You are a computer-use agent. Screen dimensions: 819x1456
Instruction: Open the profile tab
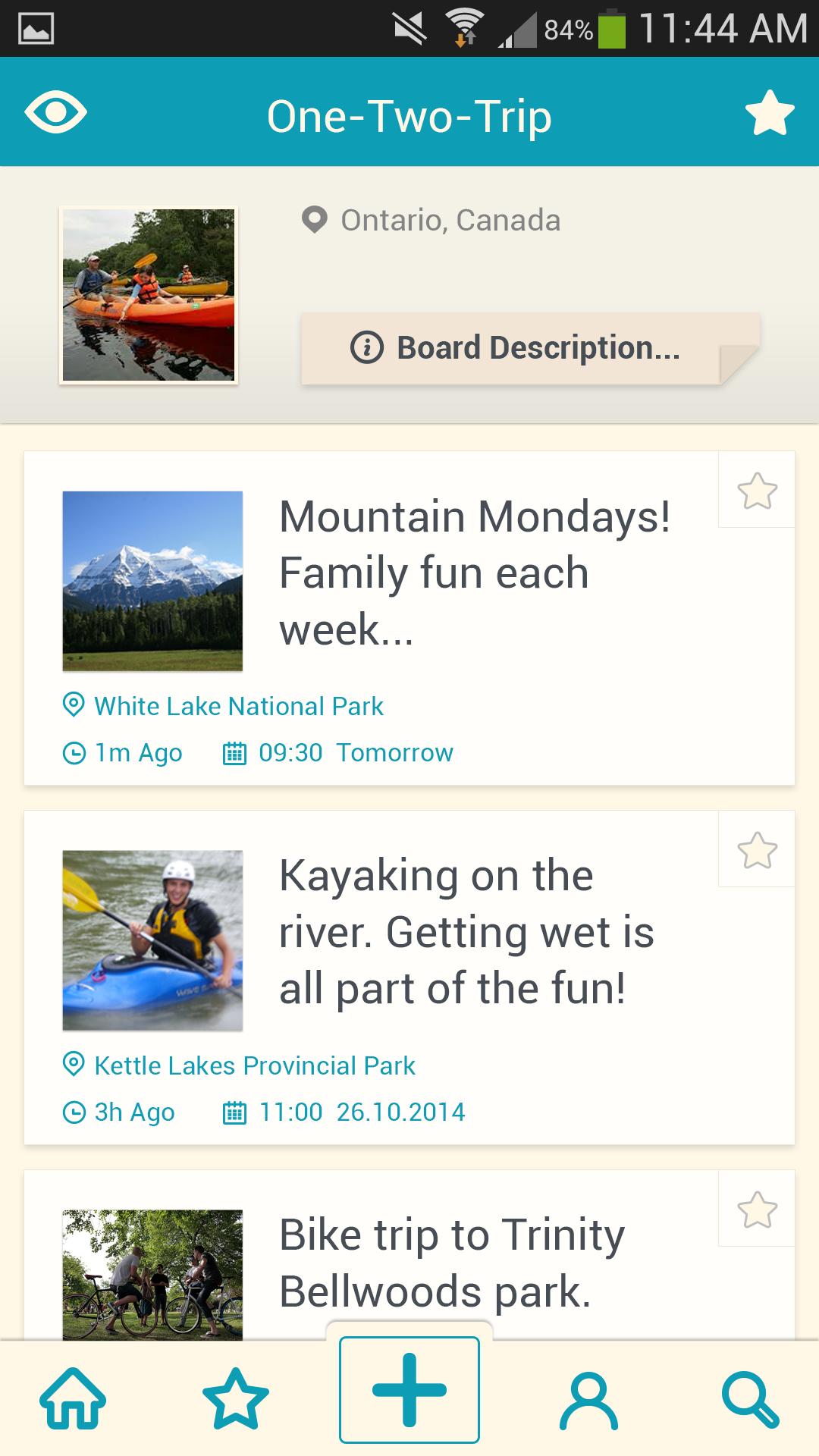pyautogui.click(x=589, y=1399)
